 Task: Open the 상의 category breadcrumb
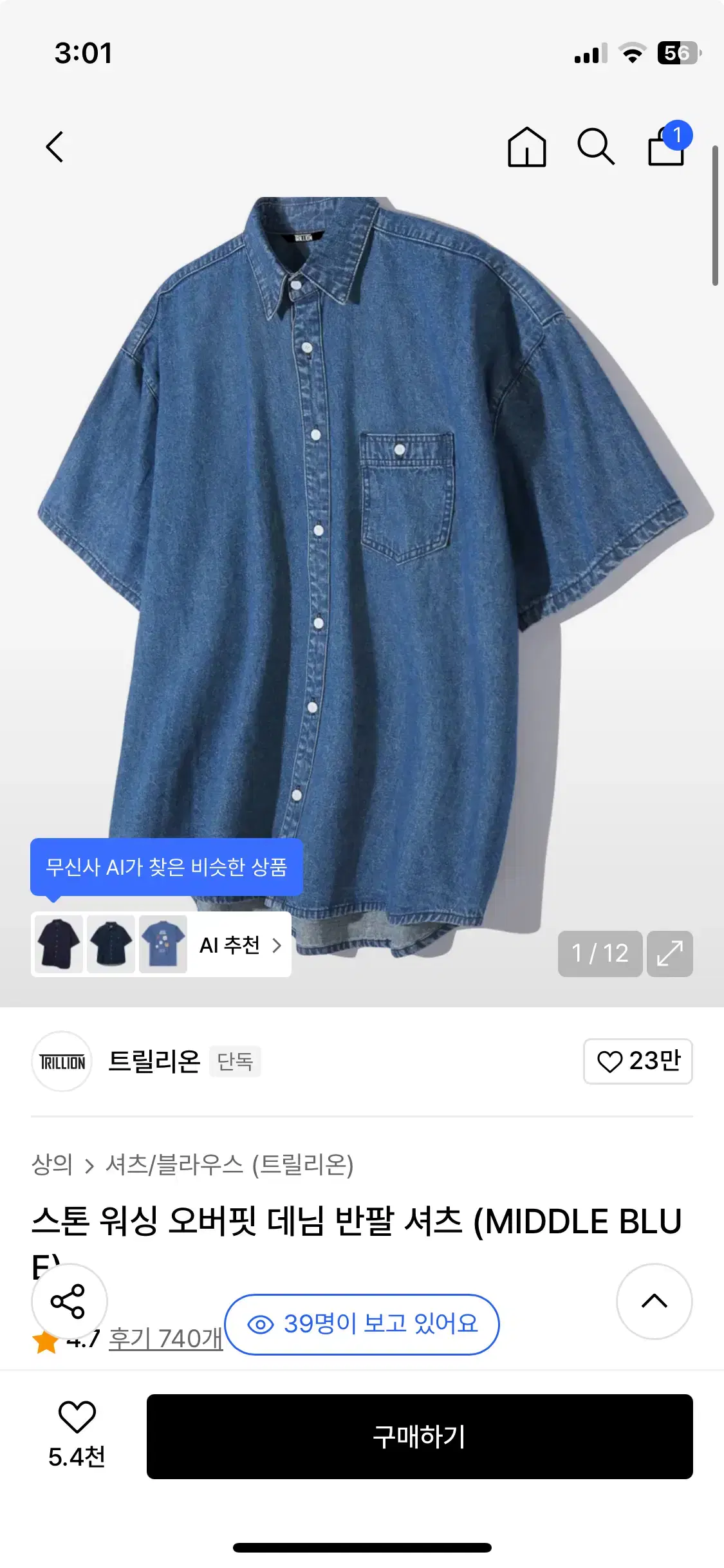coord(51,1164)
